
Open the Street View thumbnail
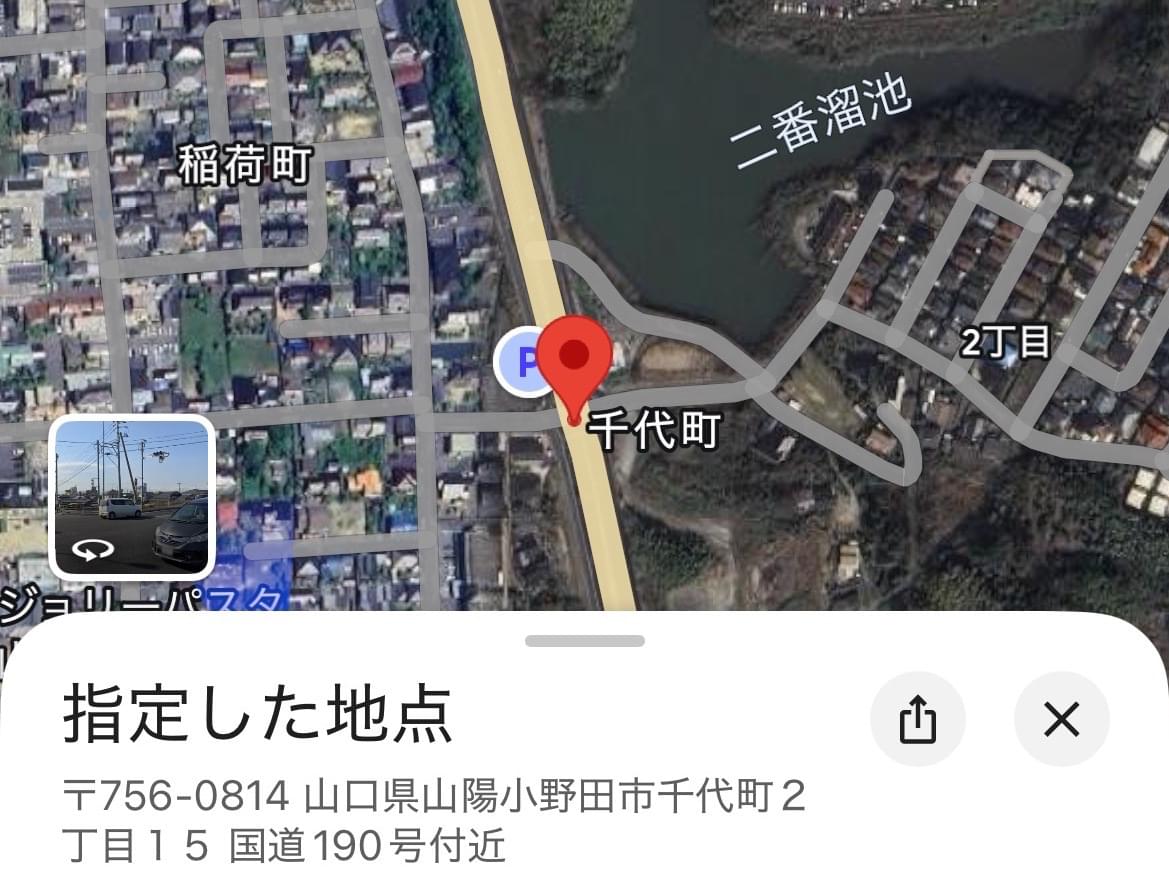pos(132,497)
